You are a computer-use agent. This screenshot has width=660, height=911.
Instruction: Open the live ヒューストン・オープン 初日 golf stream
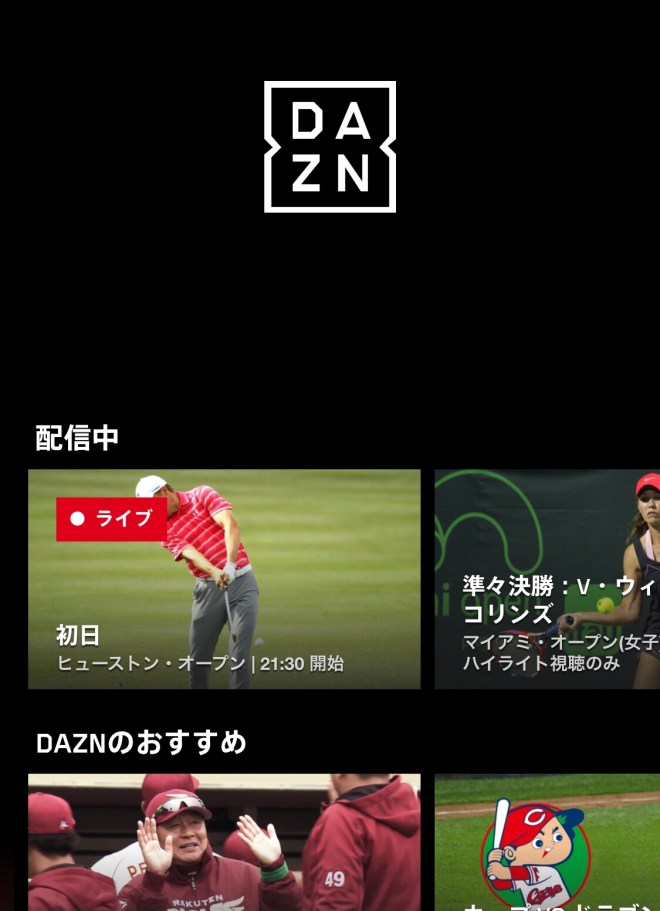point(224,579)
